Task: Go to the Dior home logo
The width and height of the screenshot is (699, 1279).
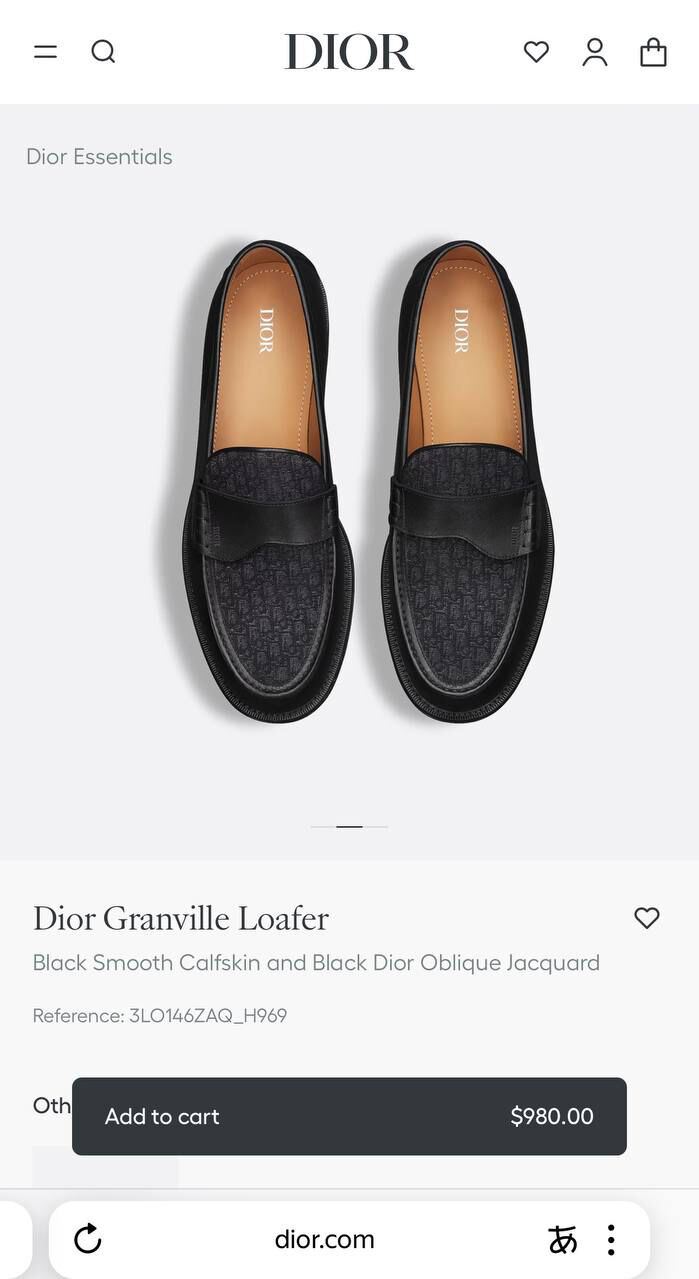Action: tap(349, 52)
